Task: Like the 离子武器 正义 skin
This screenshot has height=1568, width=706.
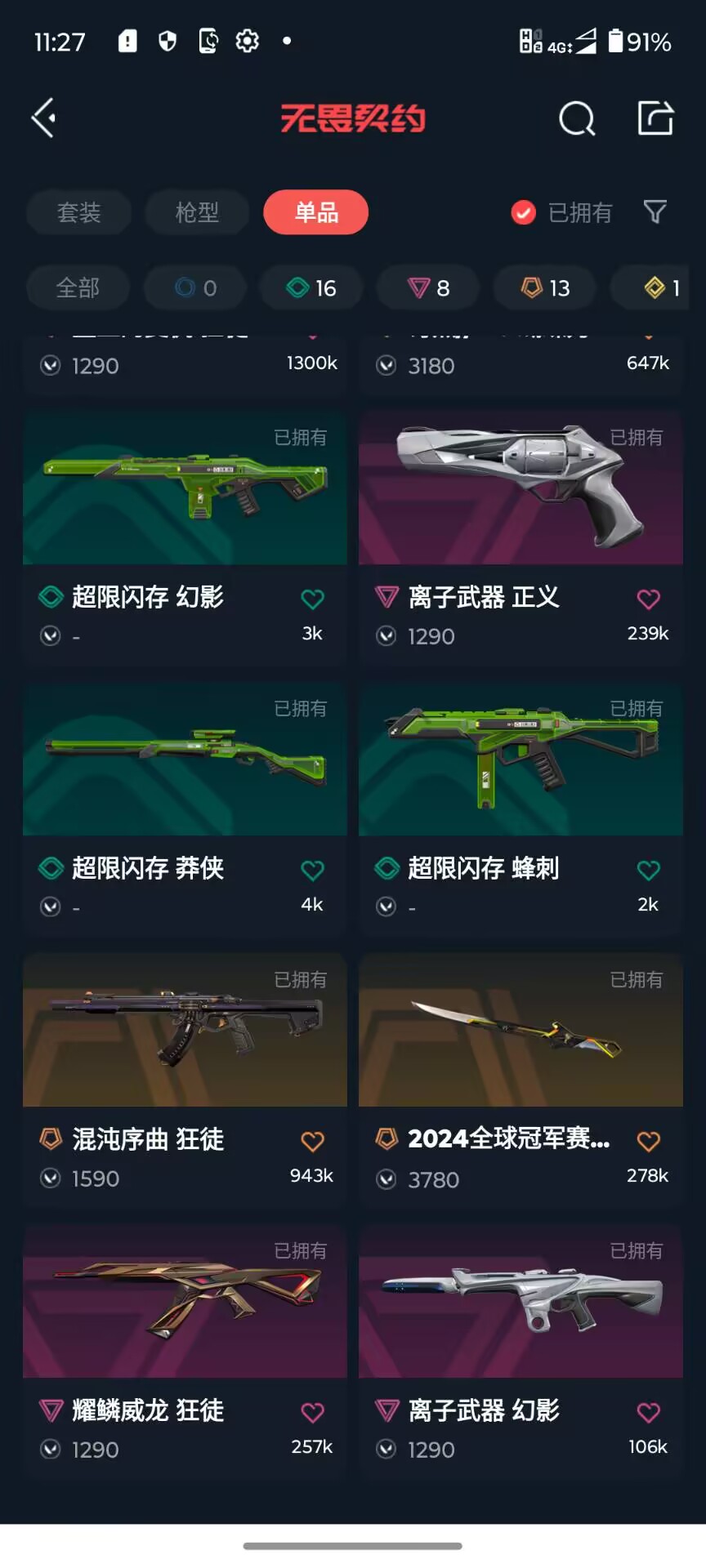Action: [648, 599]
